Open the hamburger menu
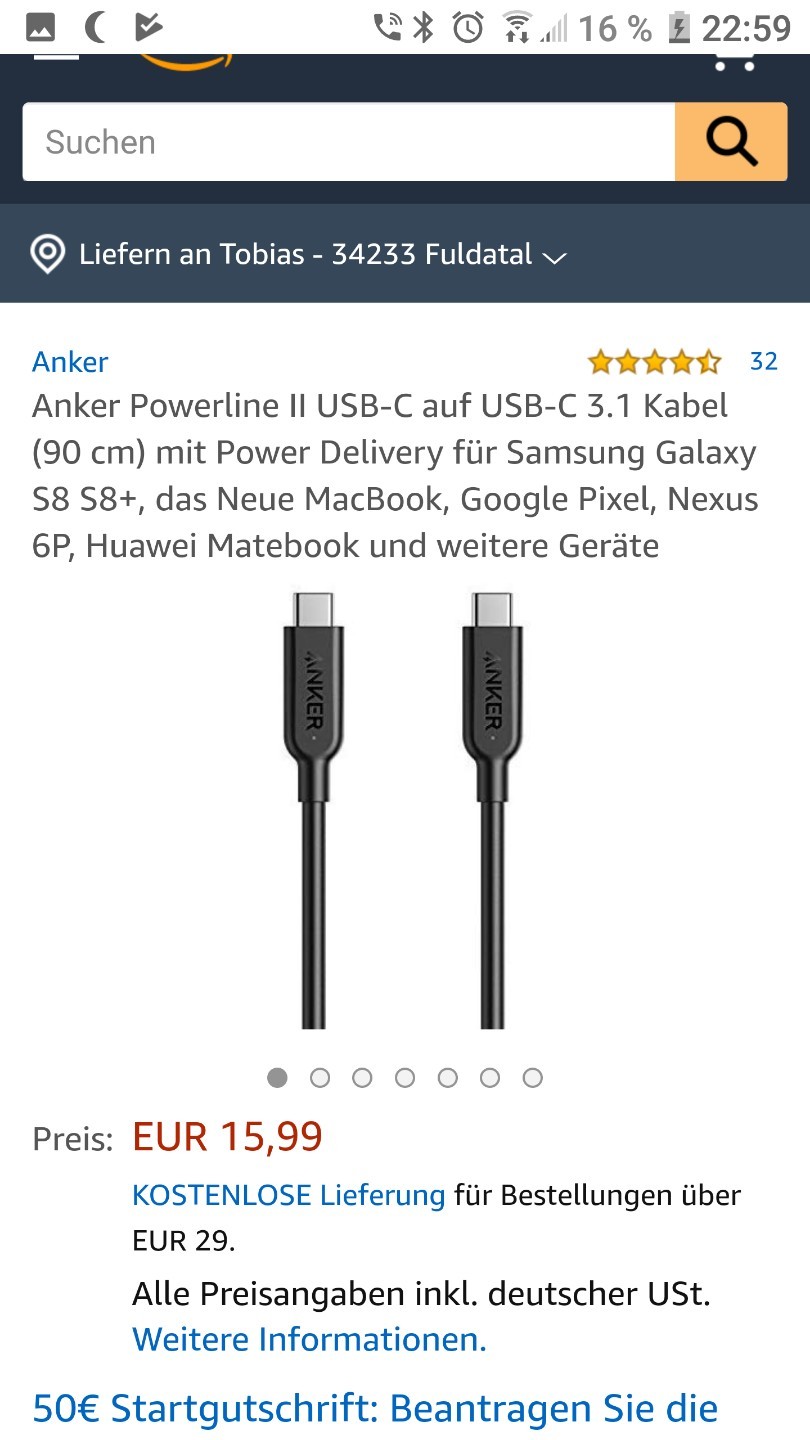This screenshot has width=810, height=1440. pos(56,56)
